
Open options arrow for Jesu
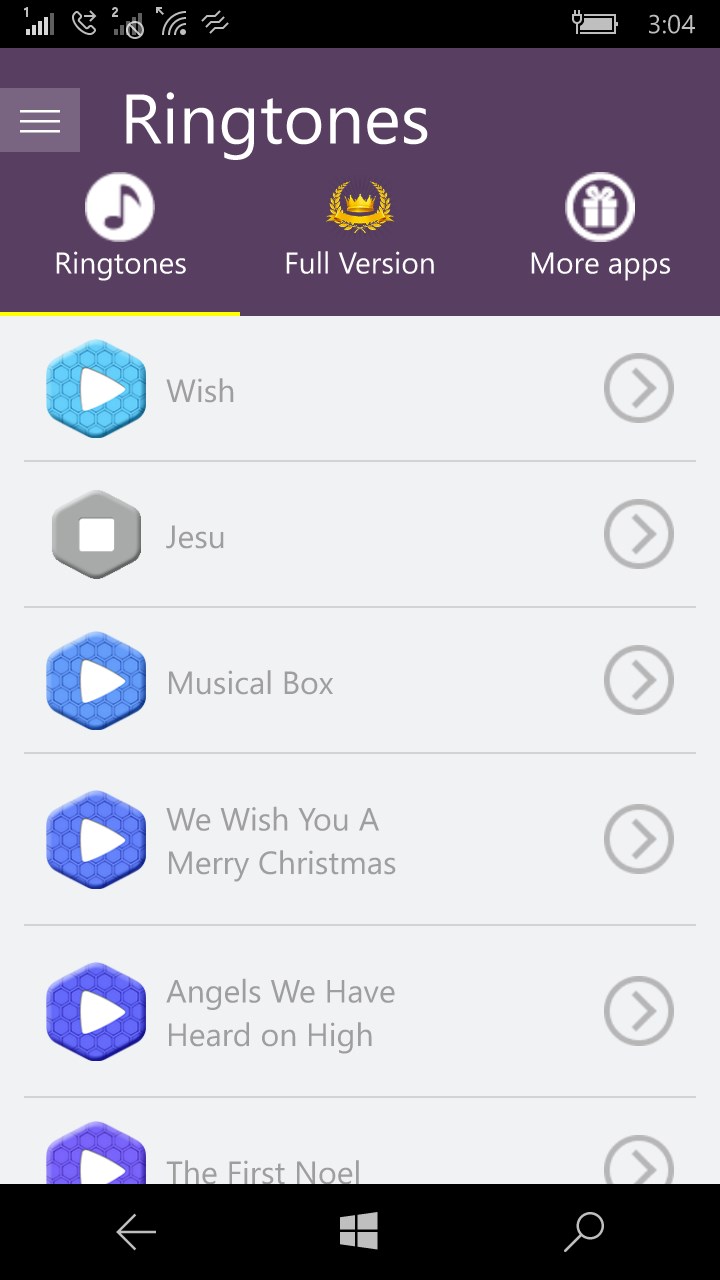point(639,534)
